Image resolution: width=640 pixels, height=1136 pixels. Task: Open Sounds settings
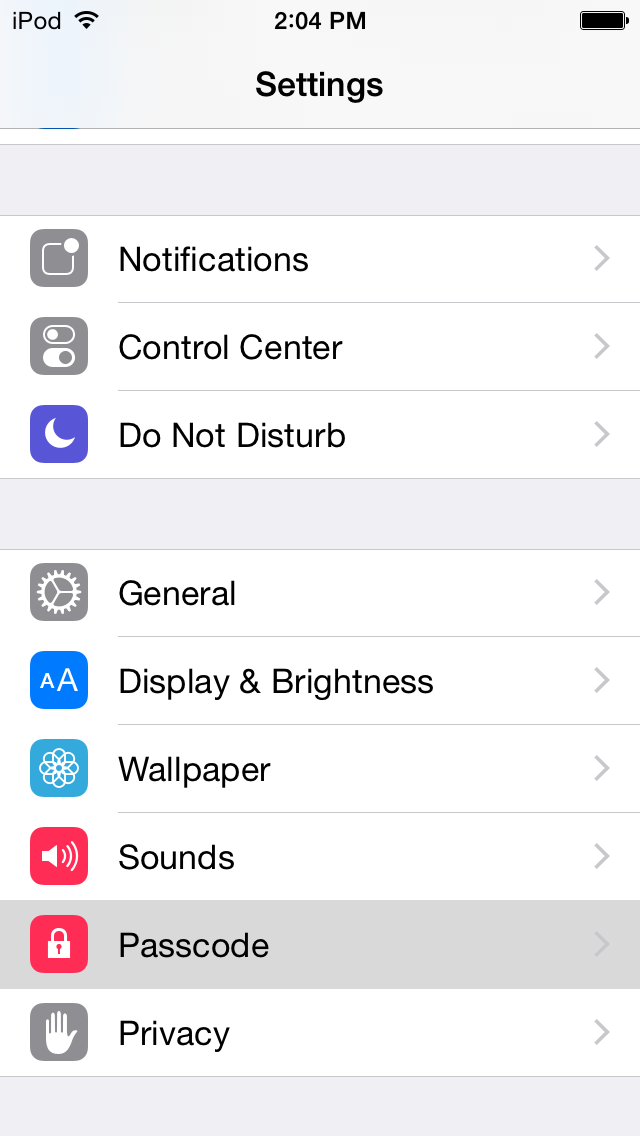tap(320, 857)
